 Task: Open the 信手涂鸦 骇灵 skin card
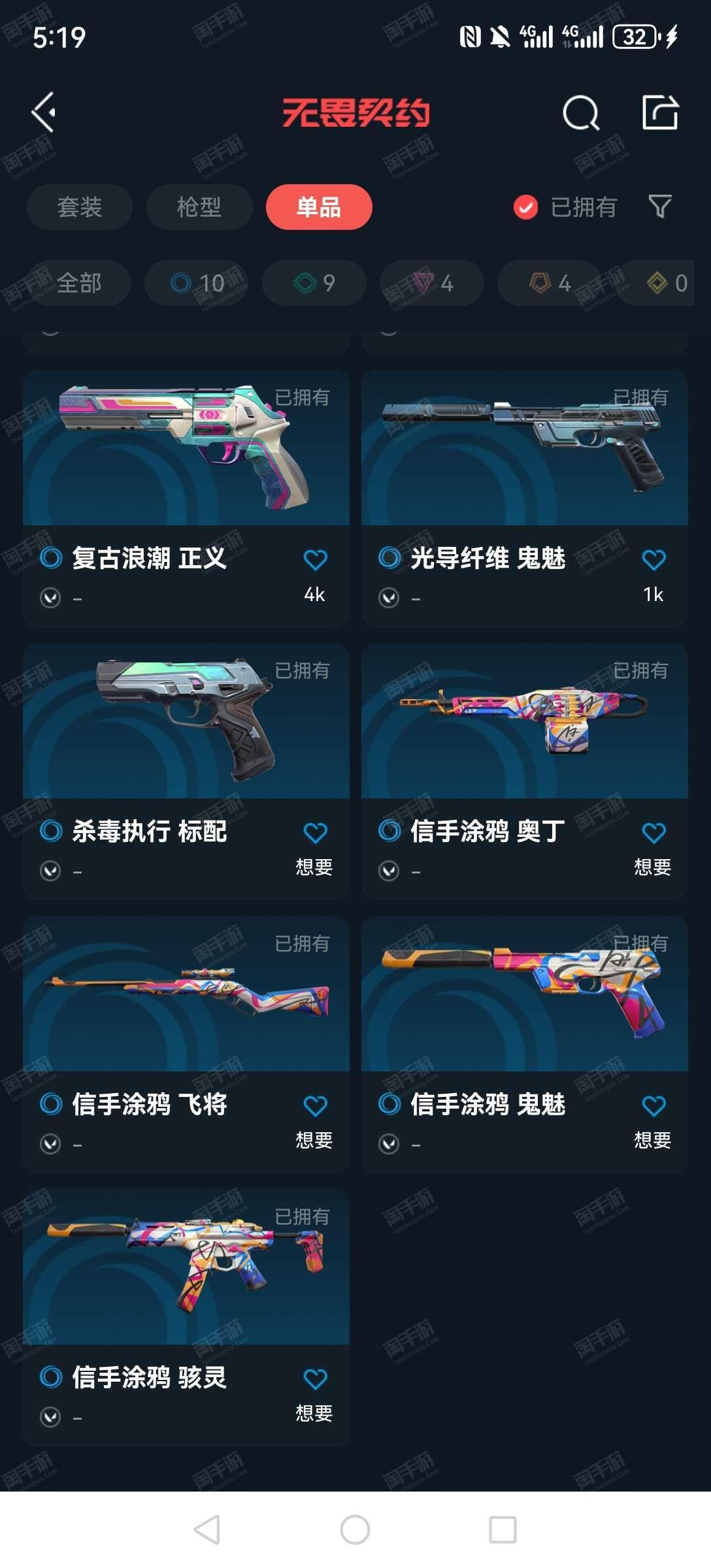tap(186, 1318)
